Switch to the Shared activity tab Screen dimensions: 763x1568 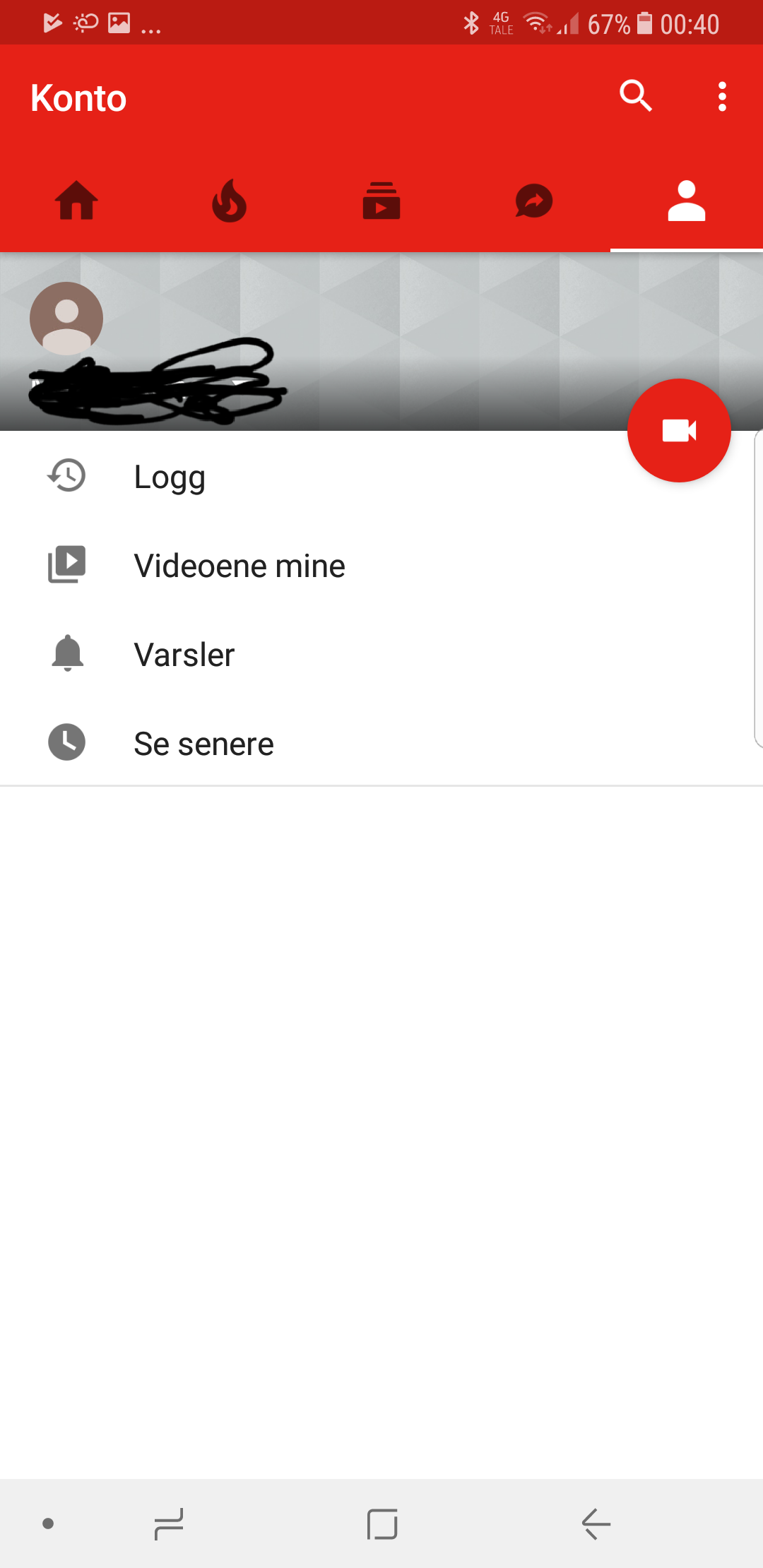(x=534, y=201)
